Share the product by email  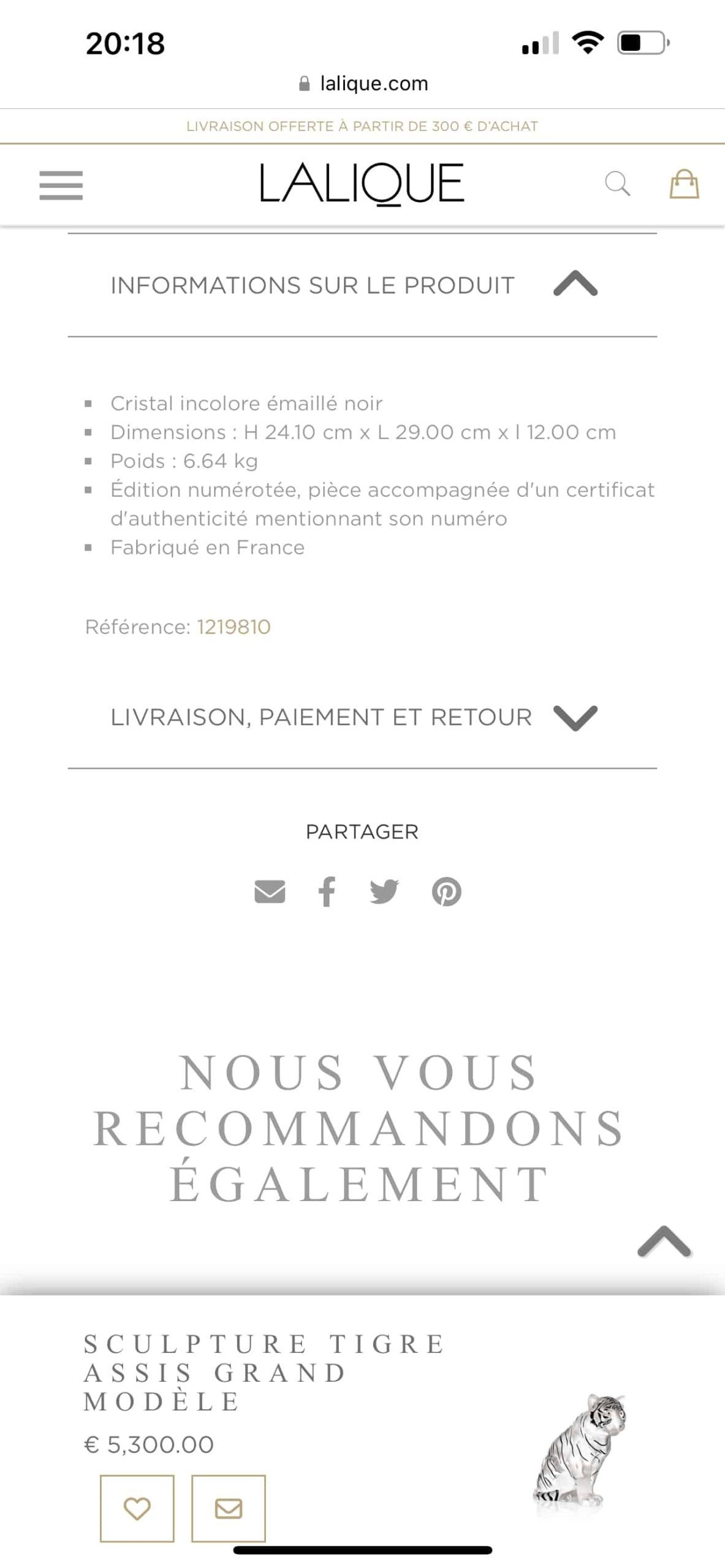(270, 891)
